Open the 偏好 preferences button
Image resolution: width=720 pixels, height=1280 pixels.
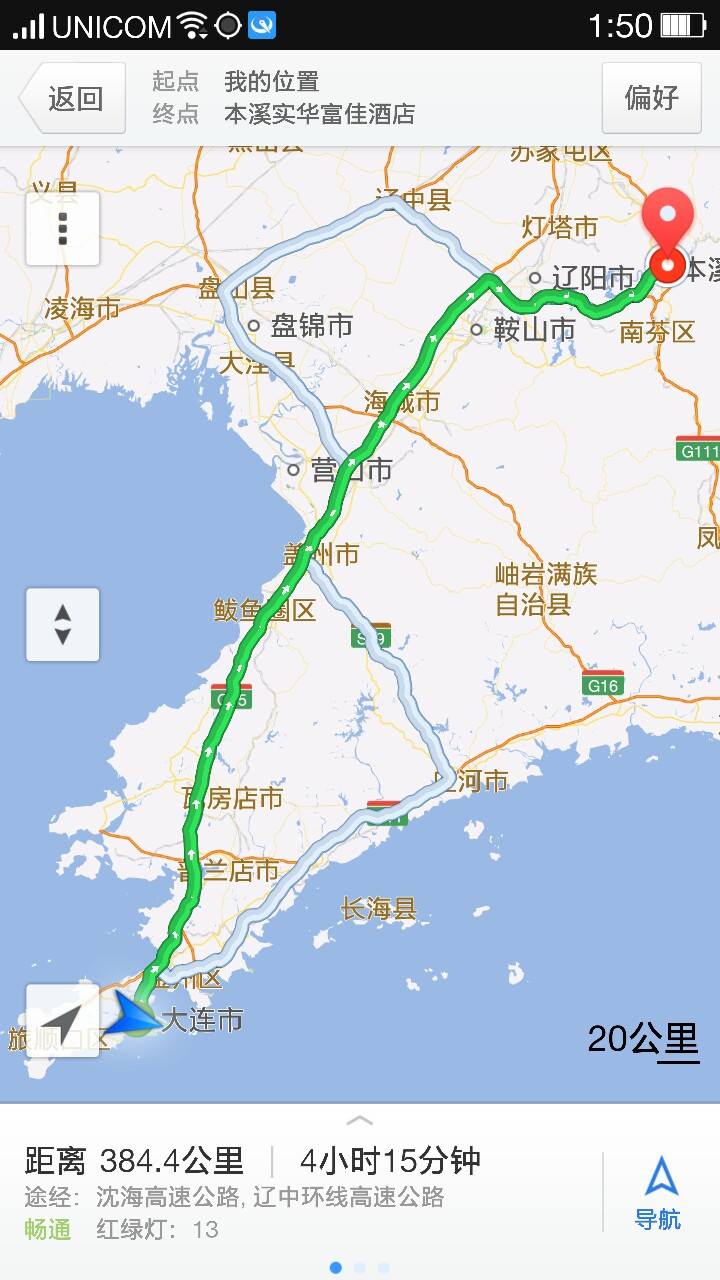coord(651,98)
